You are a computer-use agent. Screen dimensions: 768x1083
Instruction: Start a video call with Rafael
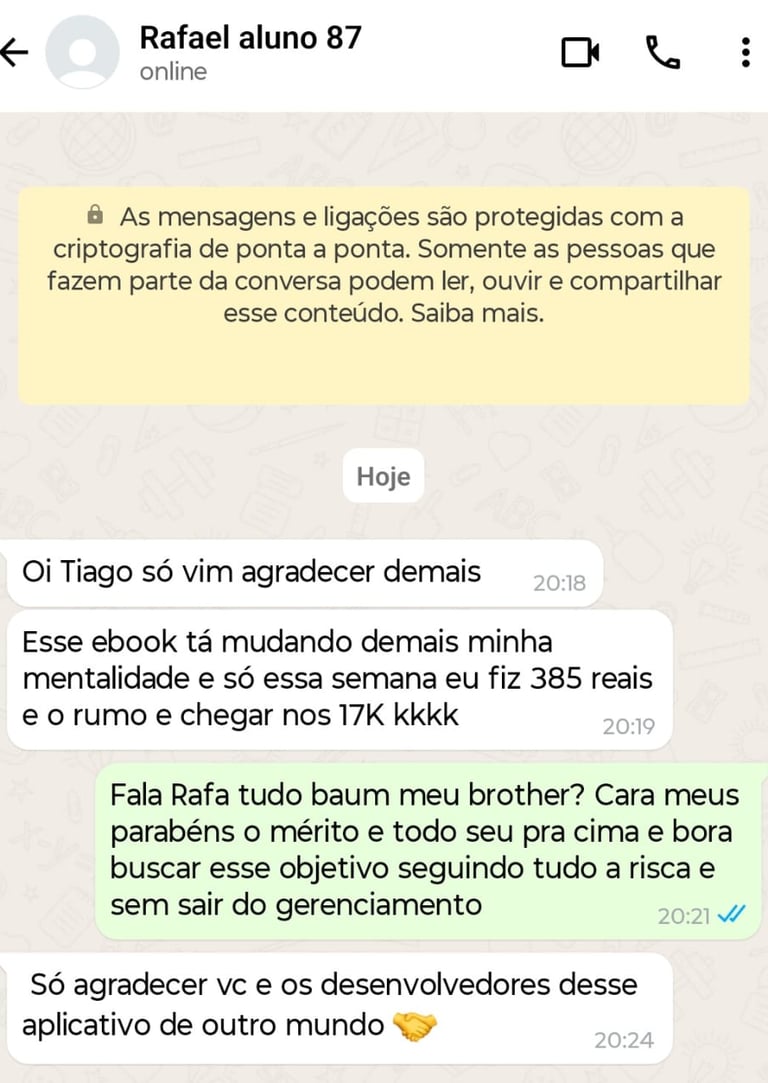click(580, 53)
